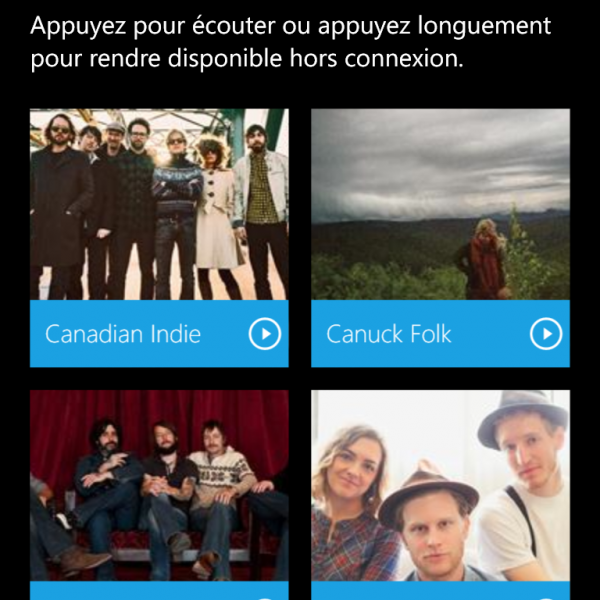Play the Canadian Indie mix

point(264,334)
